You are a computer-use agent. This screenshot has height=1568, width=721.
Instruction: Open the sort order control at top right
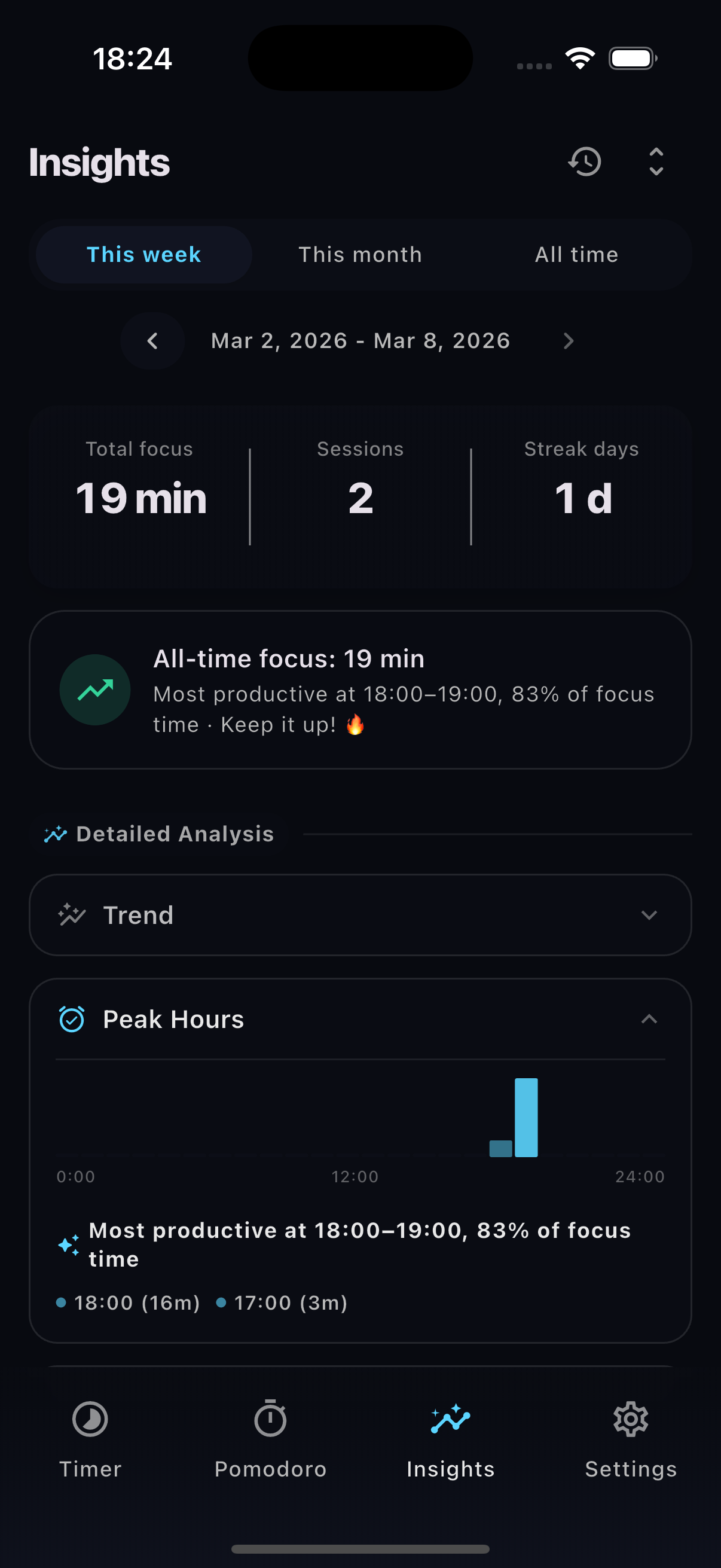point(655,161)
